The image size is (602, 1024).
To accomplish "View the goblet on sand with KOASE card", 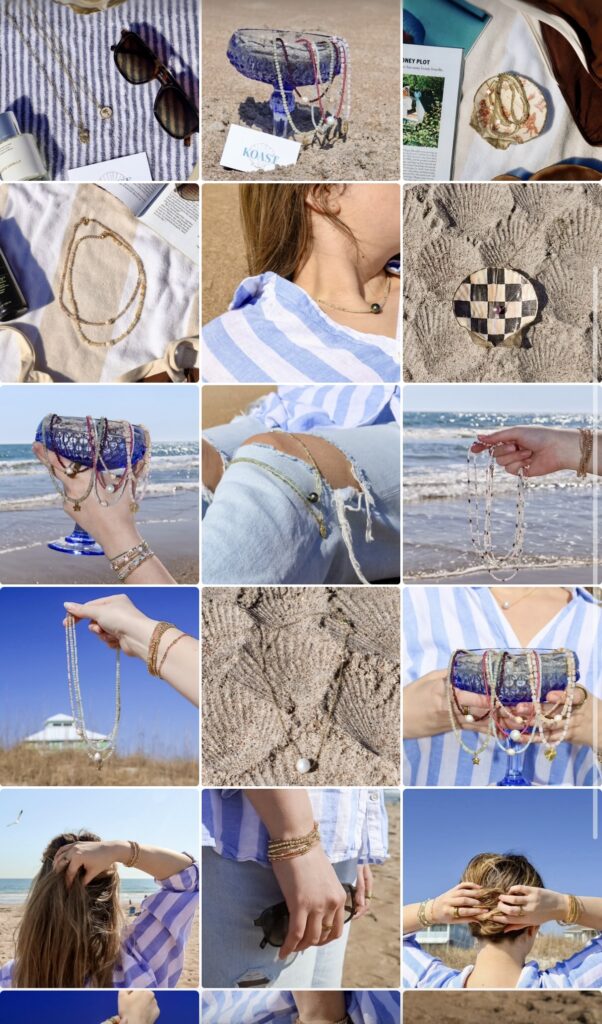I will tap(300, 90).
